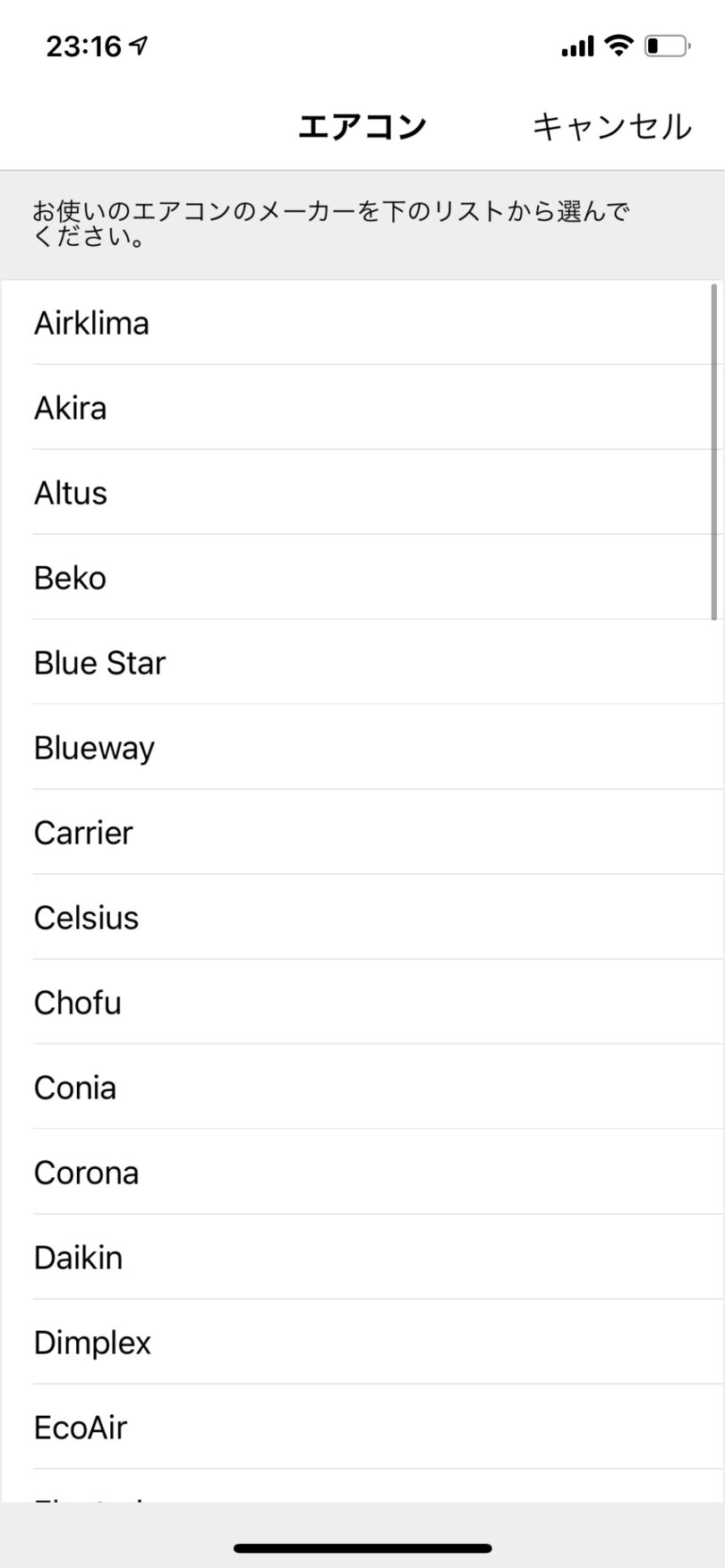Choose Chofu as the maker

point(362,1003)
